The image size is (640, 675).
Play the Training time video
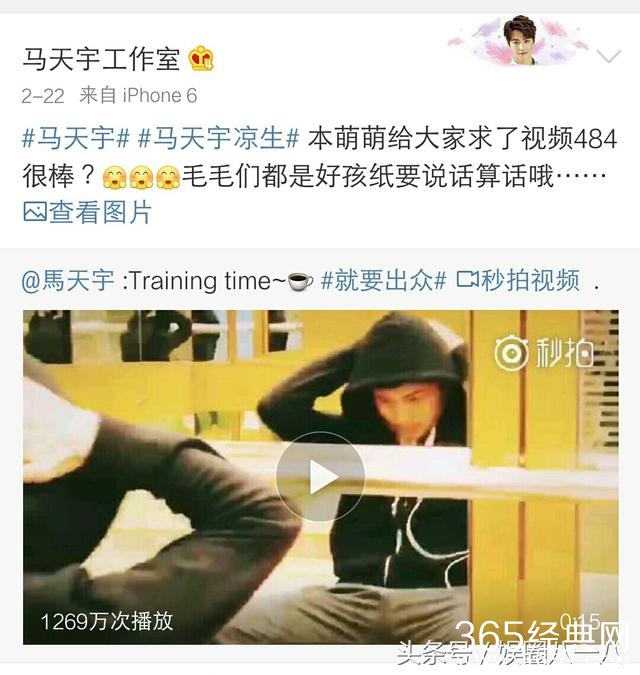320,477
